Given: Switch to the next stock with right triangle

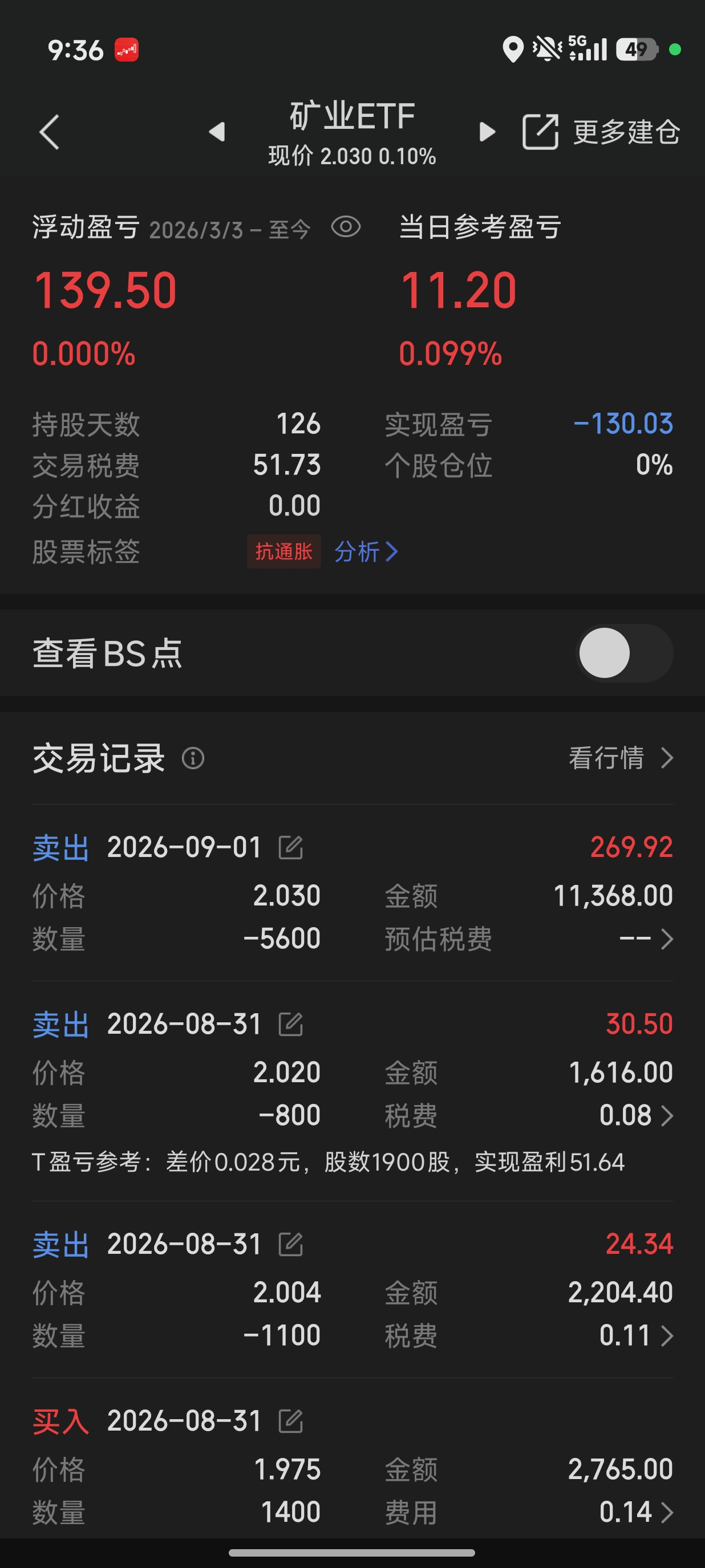Looking at the screenshot, I should click(487, 132).
